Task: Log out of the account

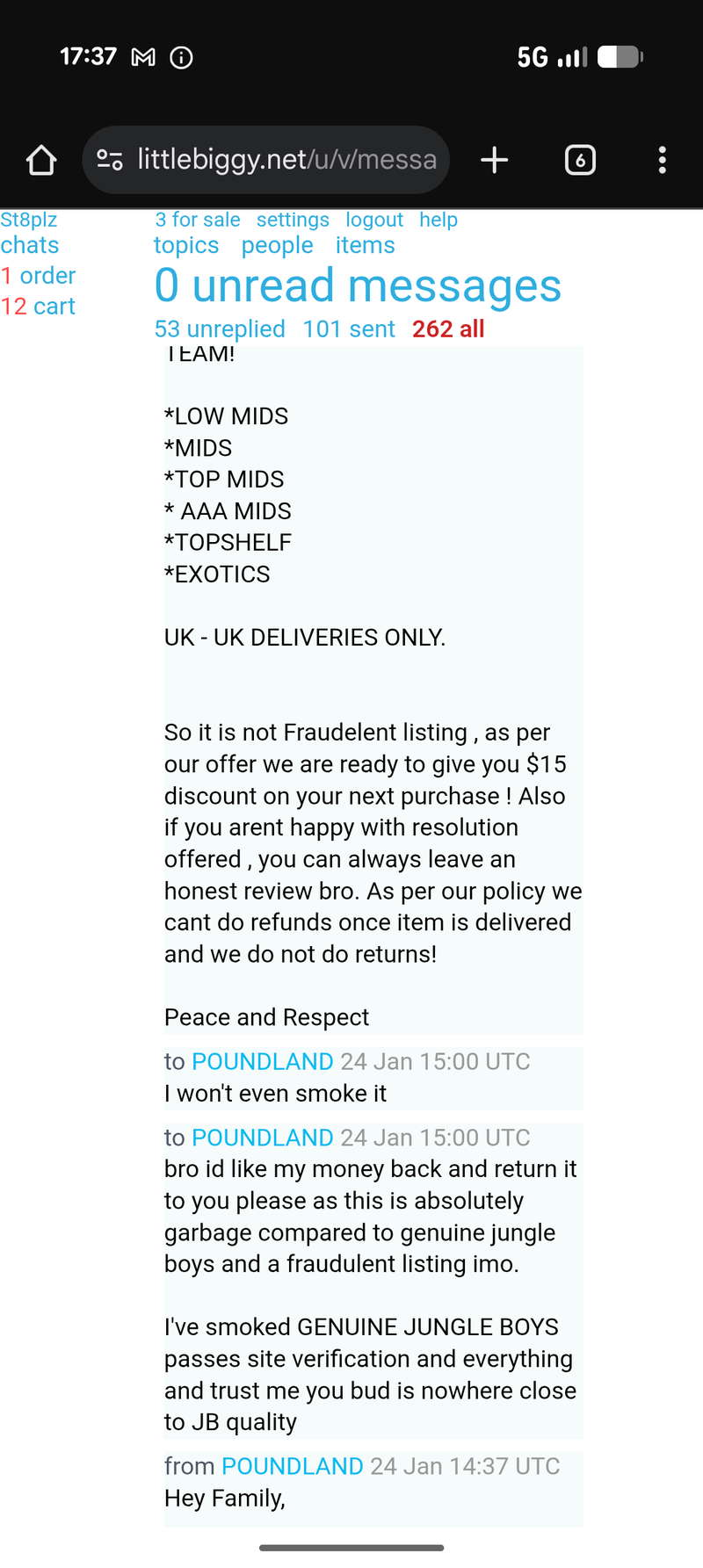Action: click(x=374, y=220)
